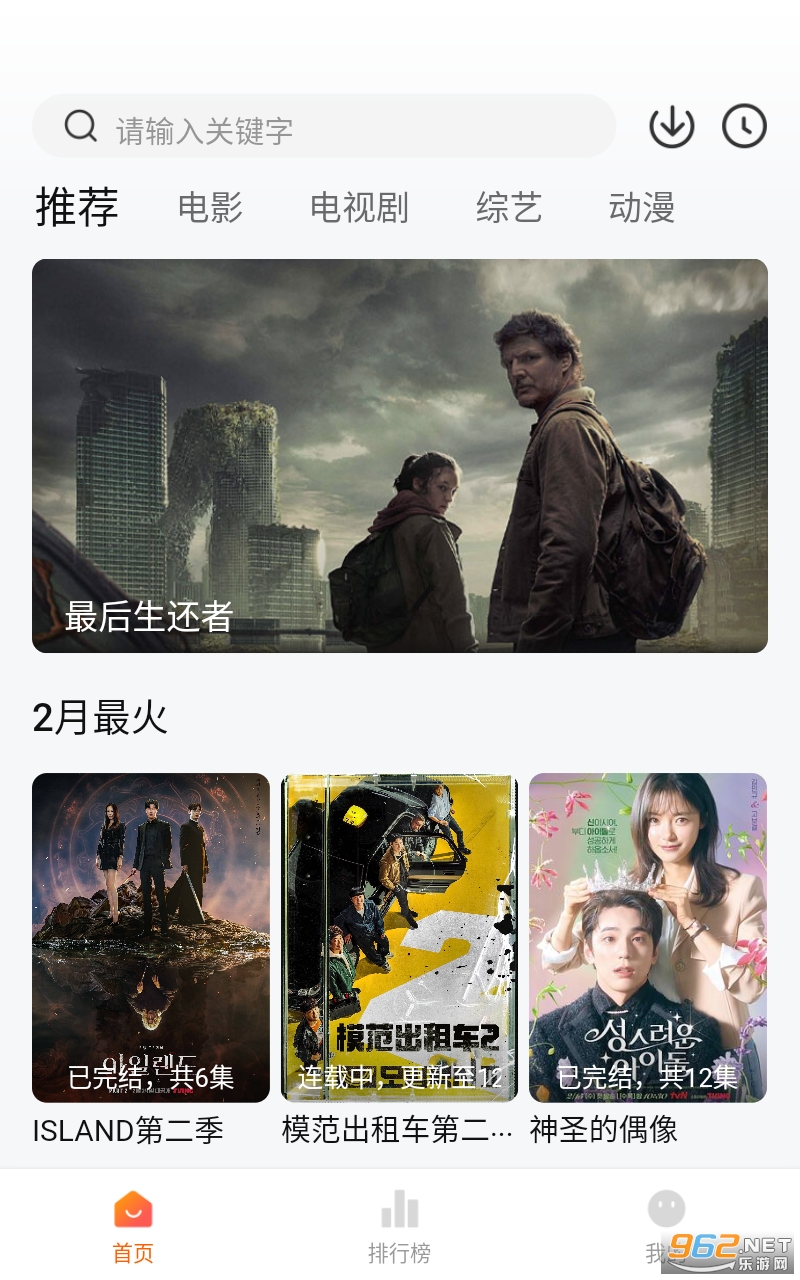Tap the keyword search box
The width and height of the screenshot is (800, 1280).
[324, 127]
